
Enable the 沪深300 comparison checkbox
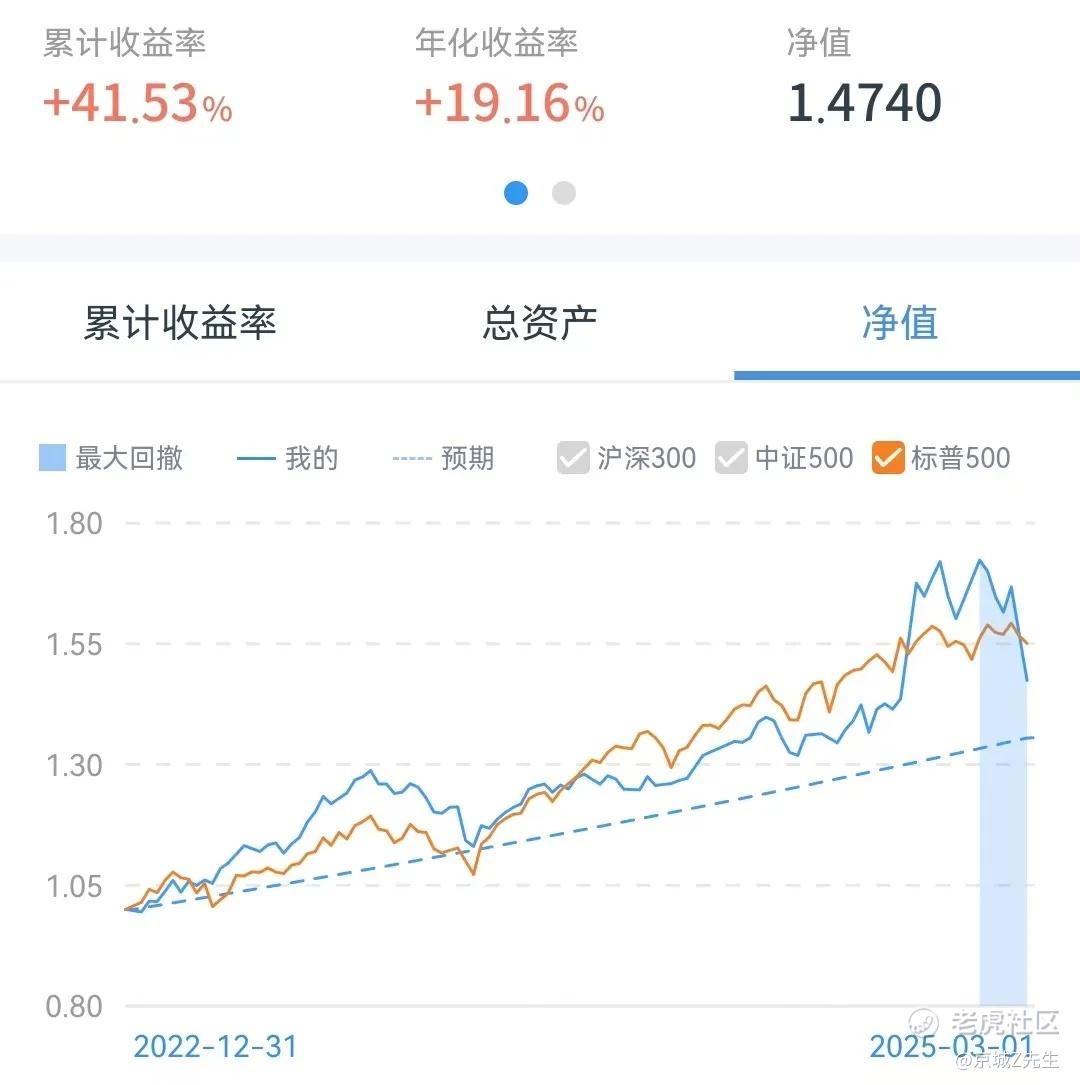click(x=574, y=457)
